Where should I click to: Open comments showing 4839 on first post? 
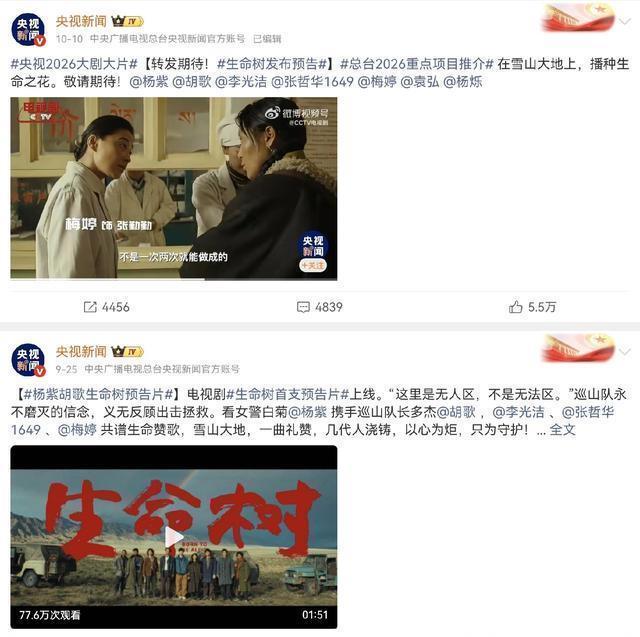pos(318,307)
